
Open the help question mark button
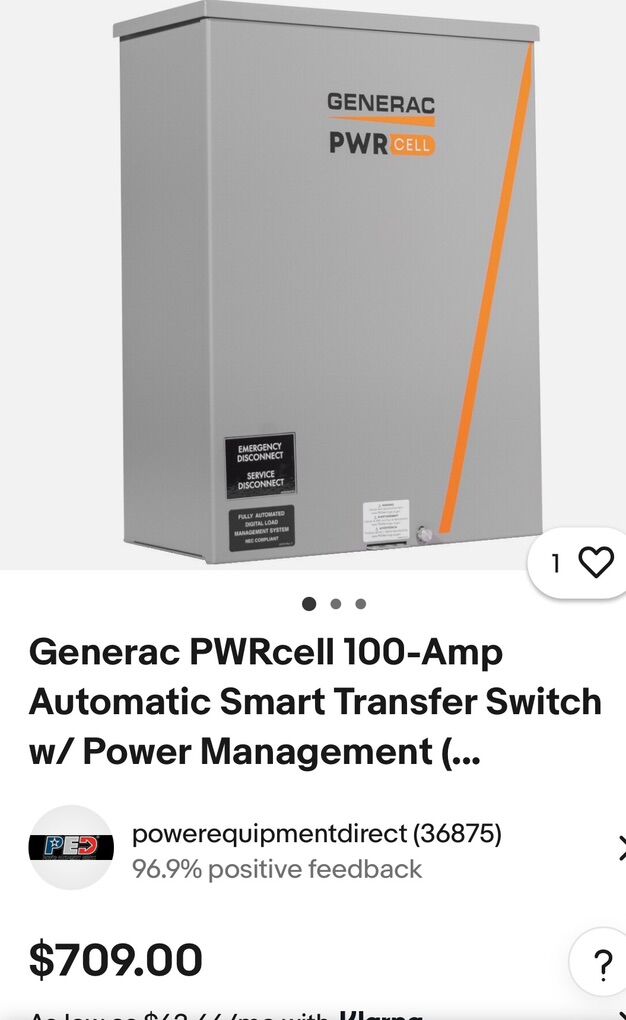click(602, 965)
